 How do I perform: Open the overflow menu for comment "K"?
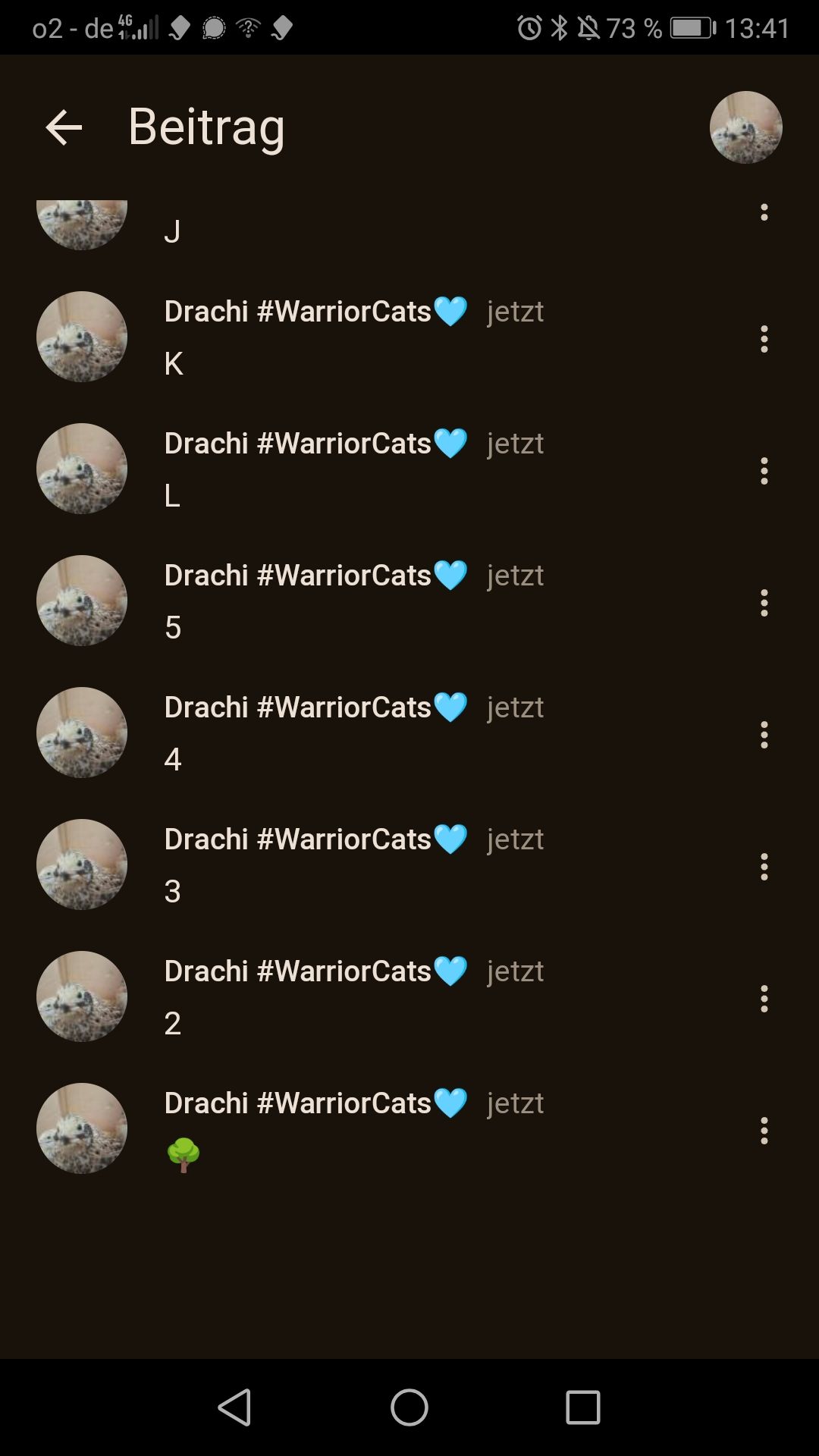pyautogui.click(x=764, y=339)
